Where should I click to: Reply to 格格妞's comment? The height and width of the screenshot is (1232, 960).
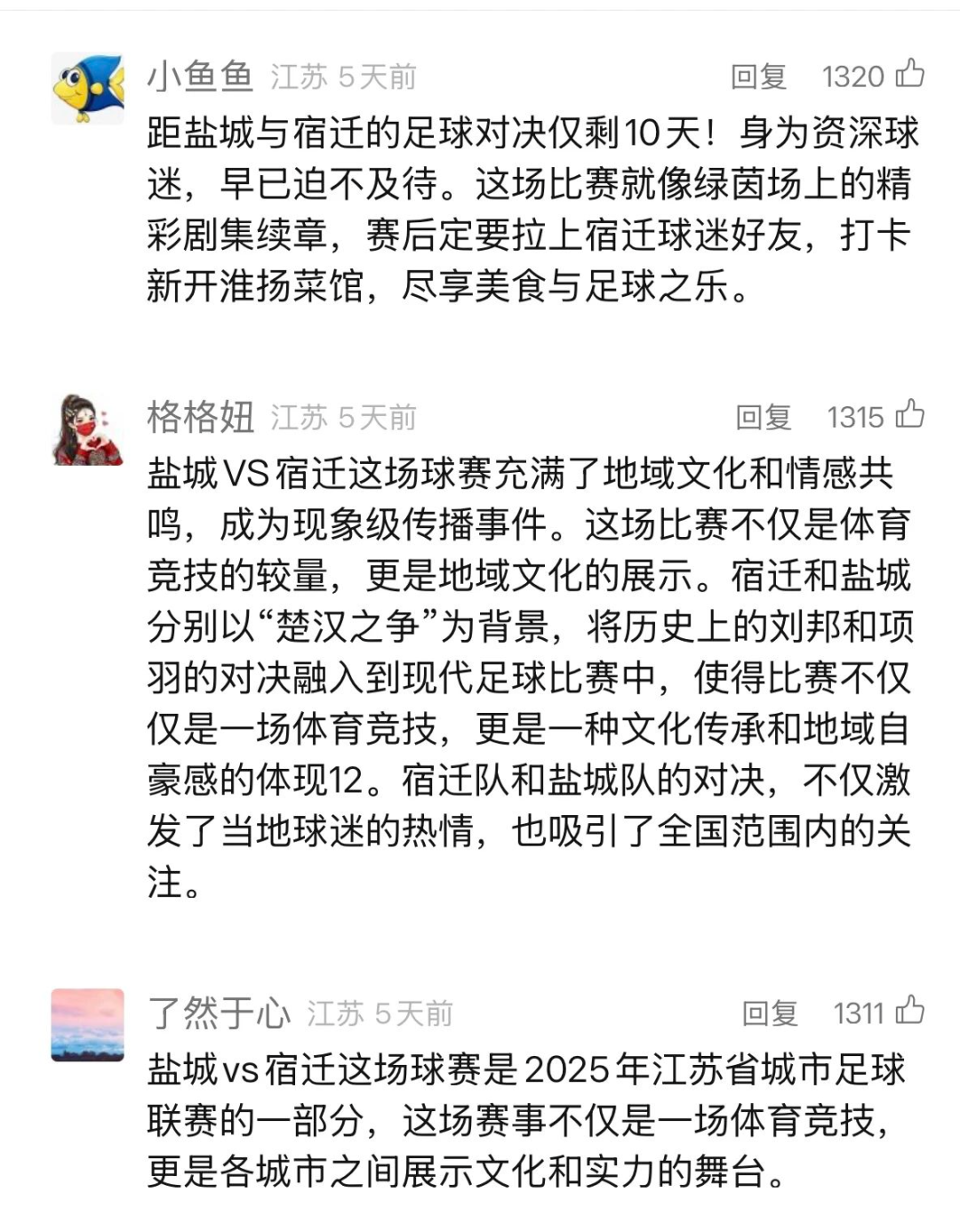pos(763,417)
